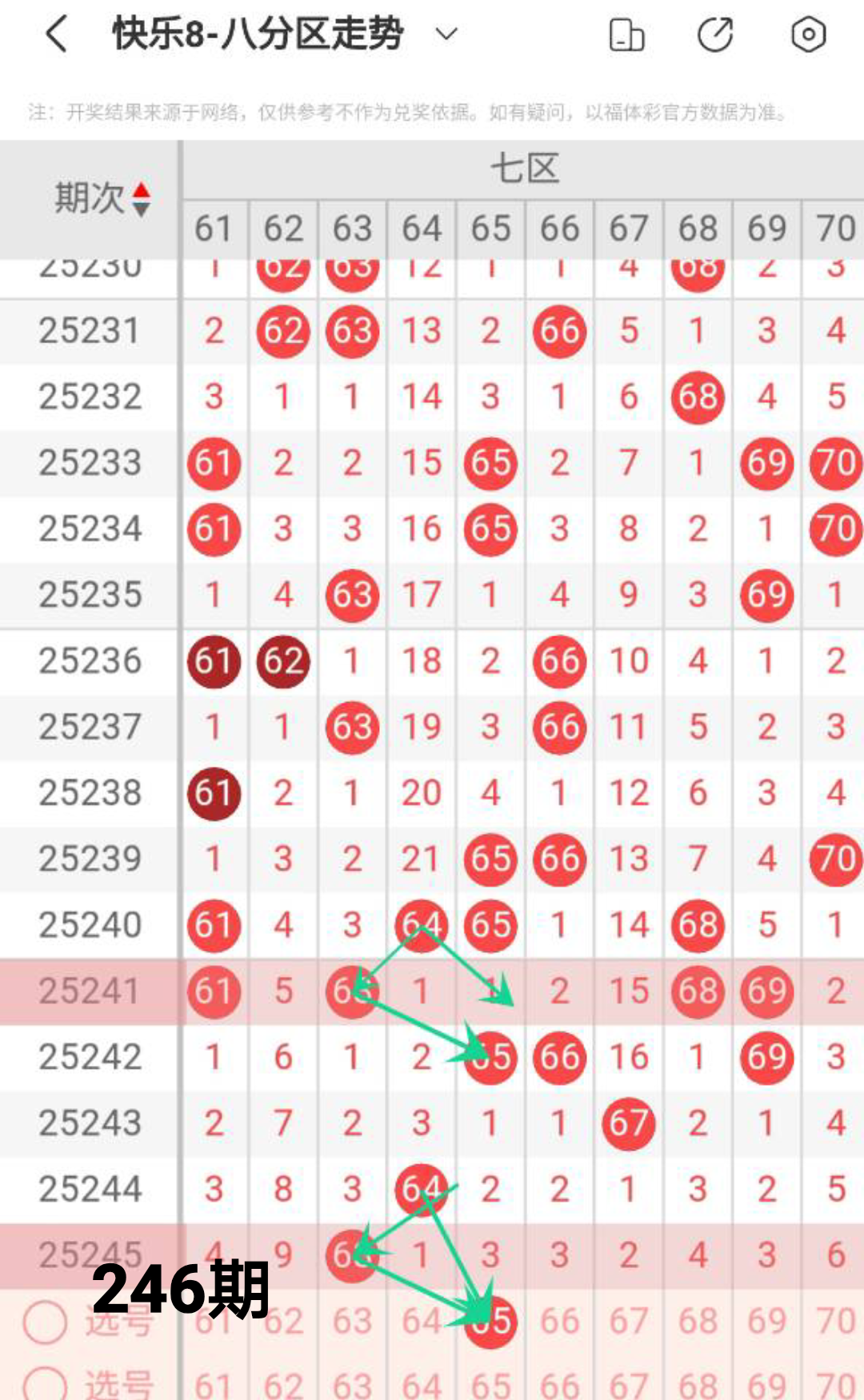Pick number 68 in the upper 选号 row
The image size is (864, 1400).
click(698, 1322)
